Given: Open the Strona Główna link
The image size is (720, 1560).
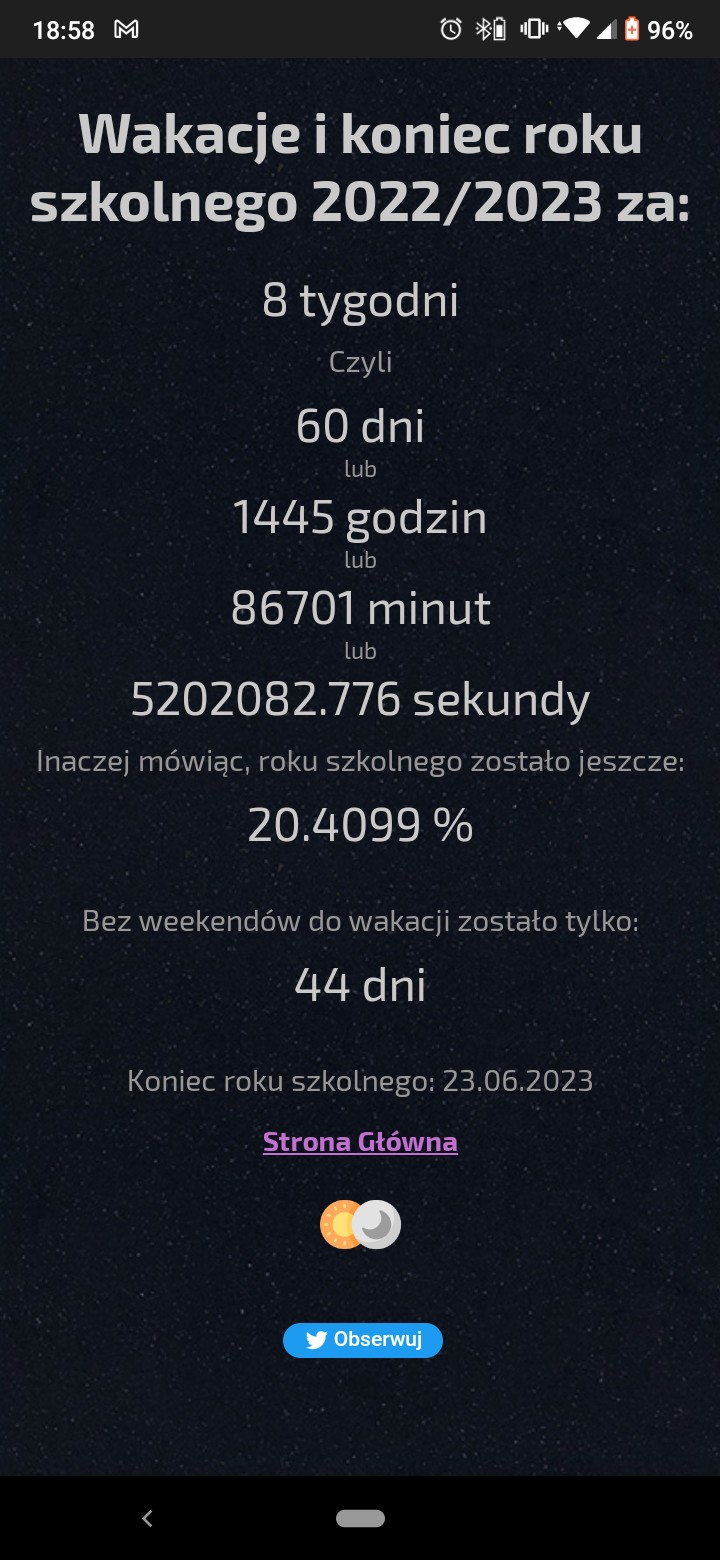Looking at the screenshot, I should pyautogui.click(x=360, y=1142).
